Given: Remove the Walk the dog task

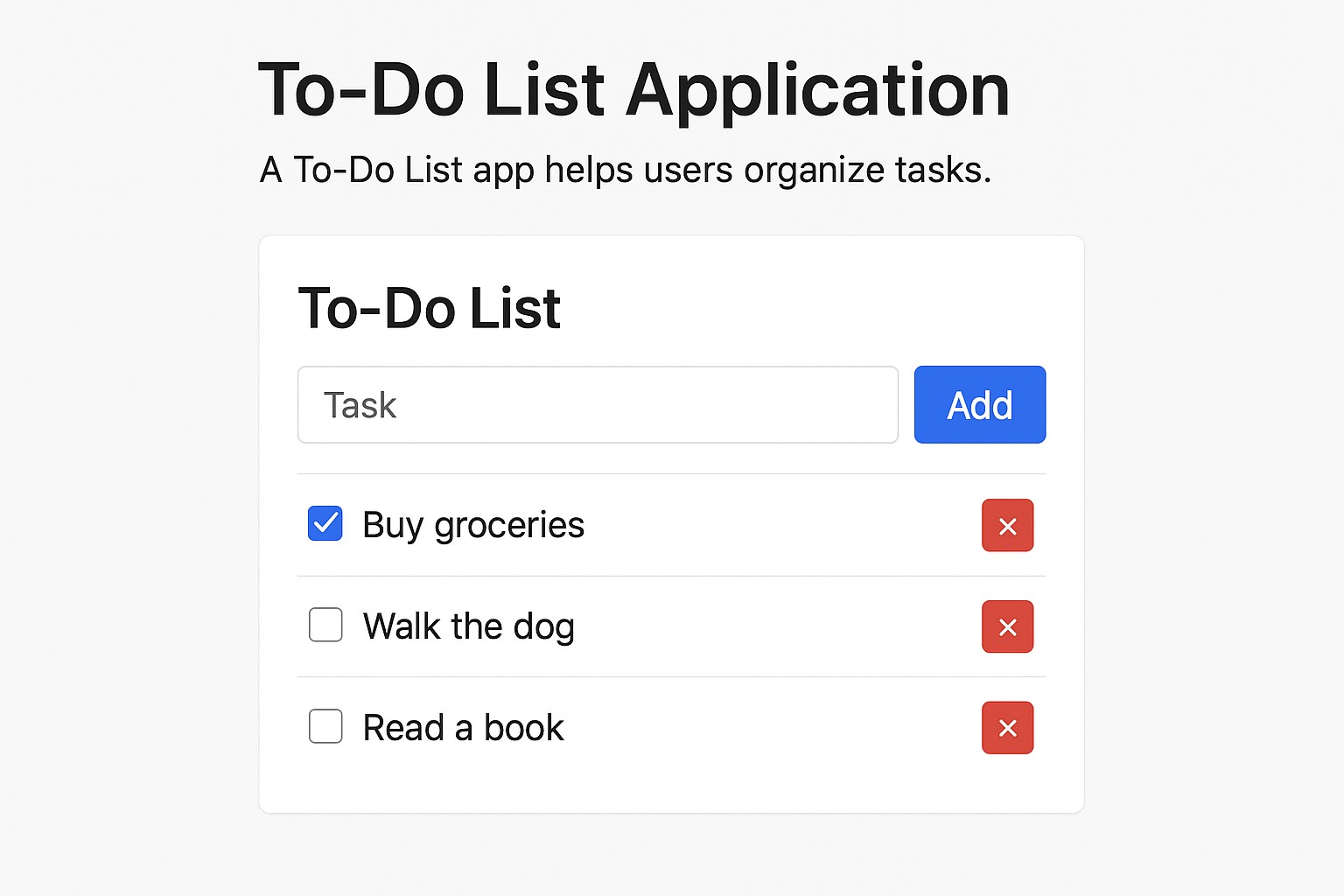Looking at the screenshot, I should click(1007, 626).
